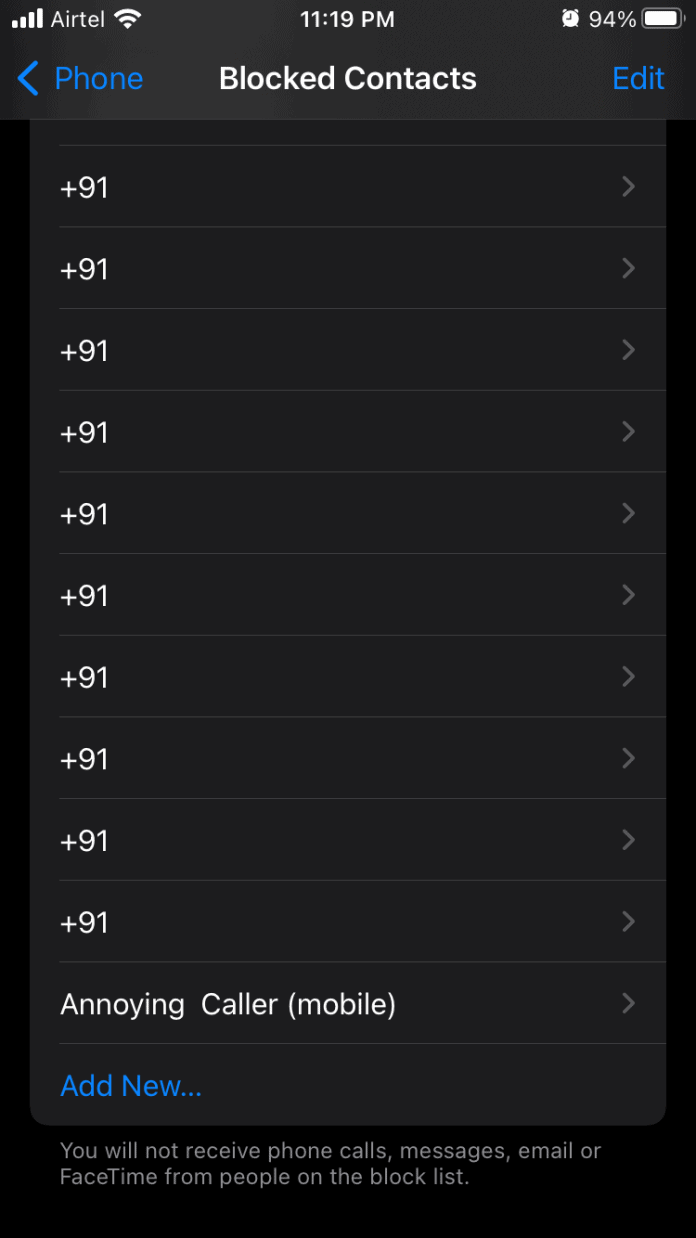Open the Annoying Caller (mobile) entry
The image size is (696, 1238).
point(347,1004)
